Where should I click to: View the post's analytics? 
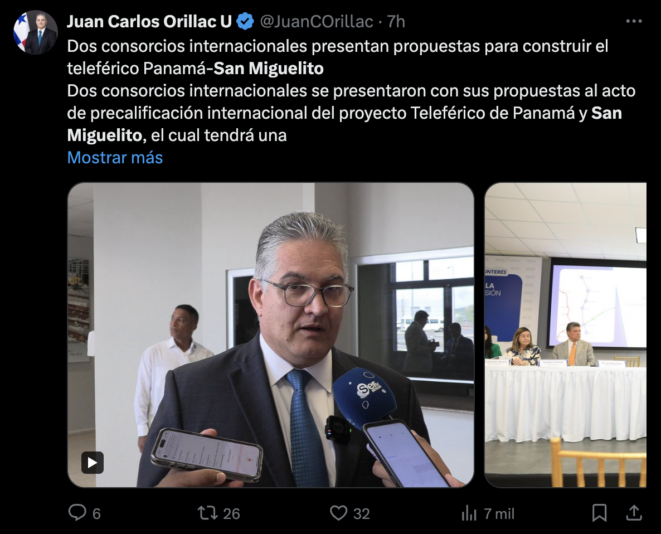pyautogui.click(x=470, y=513)
